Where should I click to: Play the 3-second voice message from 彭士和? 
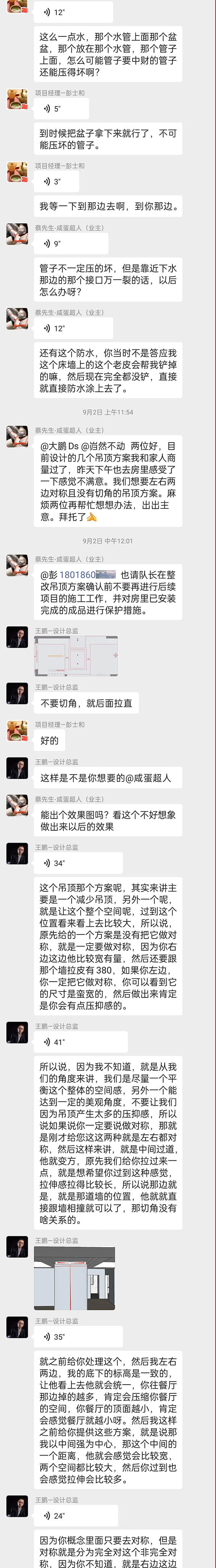[x=61, y=182]
